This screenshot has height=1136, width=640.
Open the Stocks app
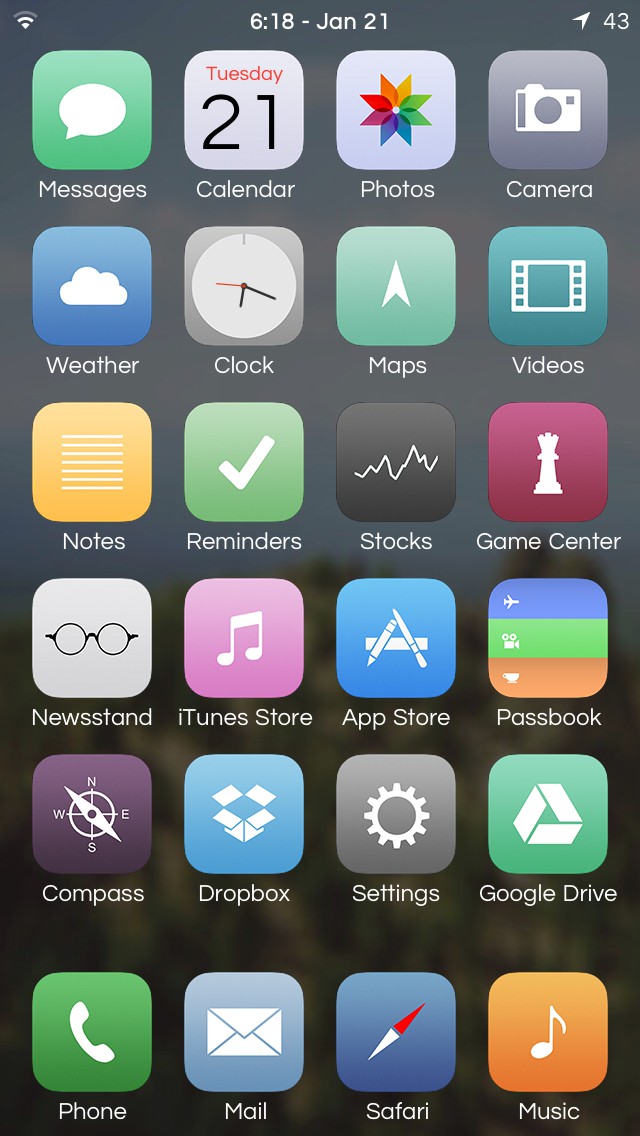[x=396, y=462]
